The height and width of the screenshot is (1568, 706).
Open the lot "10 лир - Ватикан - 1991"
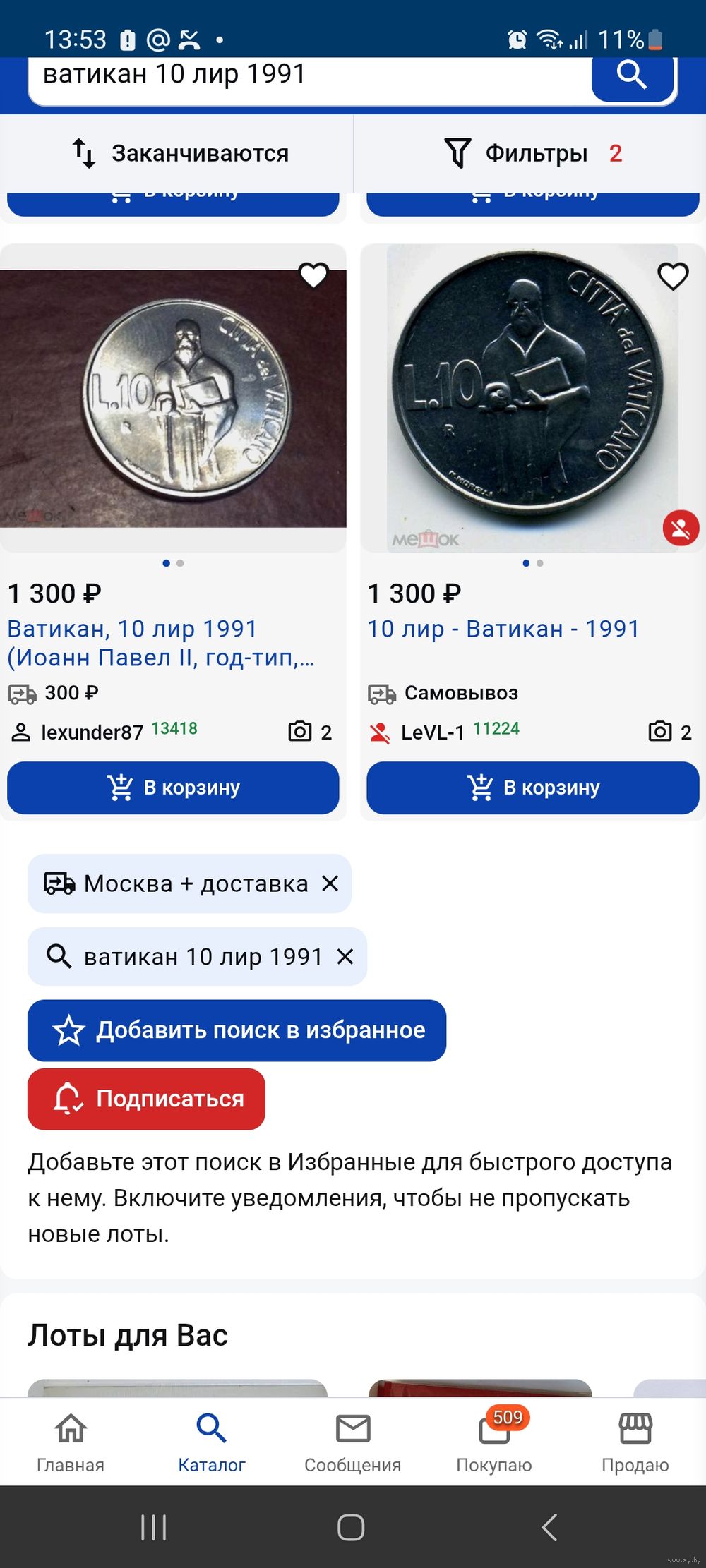503,629
